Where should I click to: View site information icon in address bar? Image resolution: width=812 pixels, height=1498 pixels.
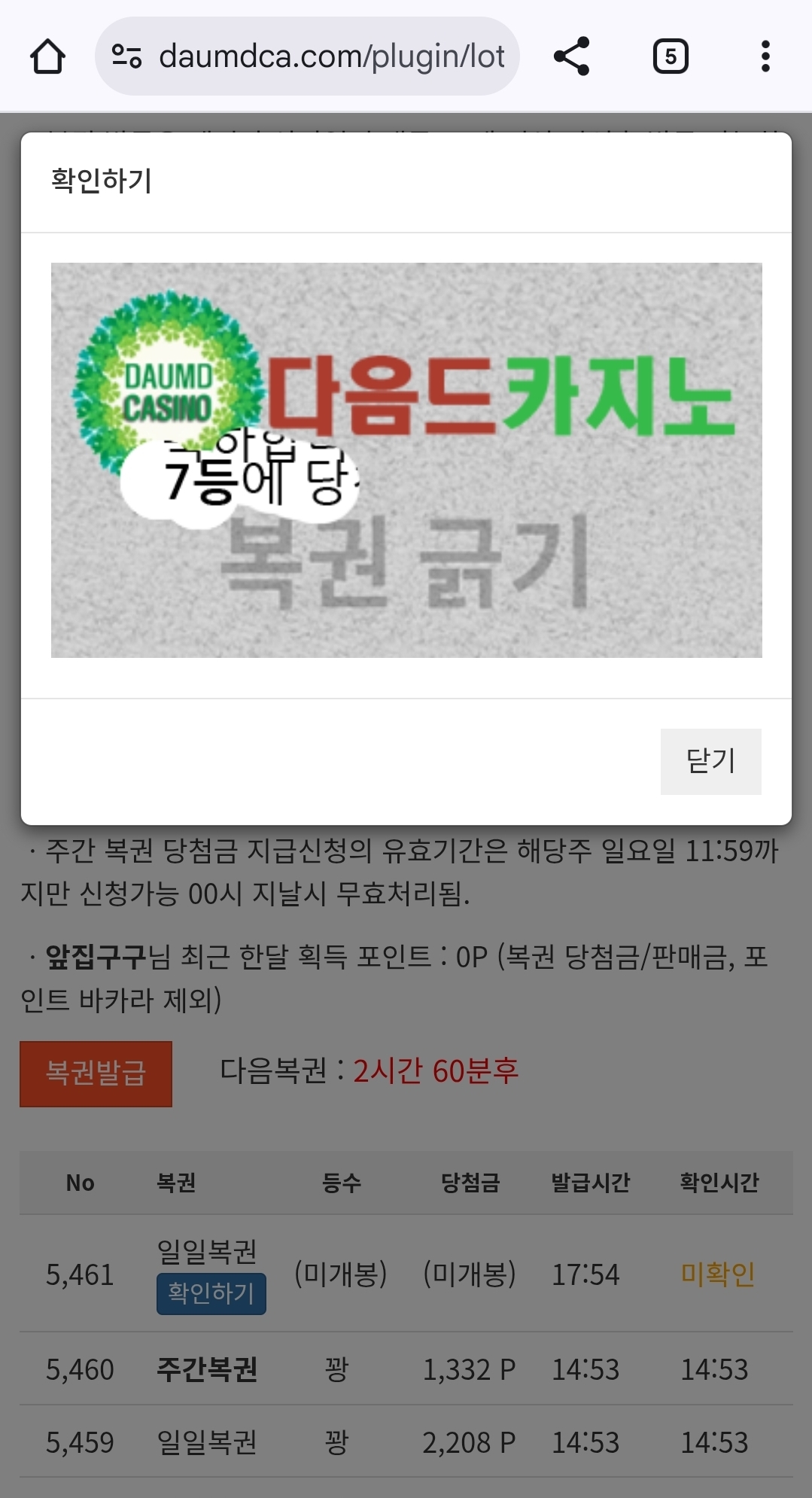(126, 56)
